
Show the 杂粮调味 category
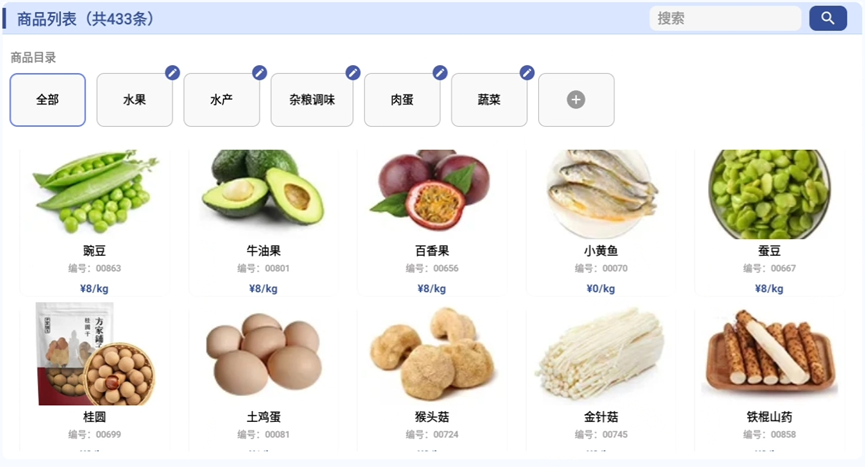pyautogui.click(x=311, y=100)
